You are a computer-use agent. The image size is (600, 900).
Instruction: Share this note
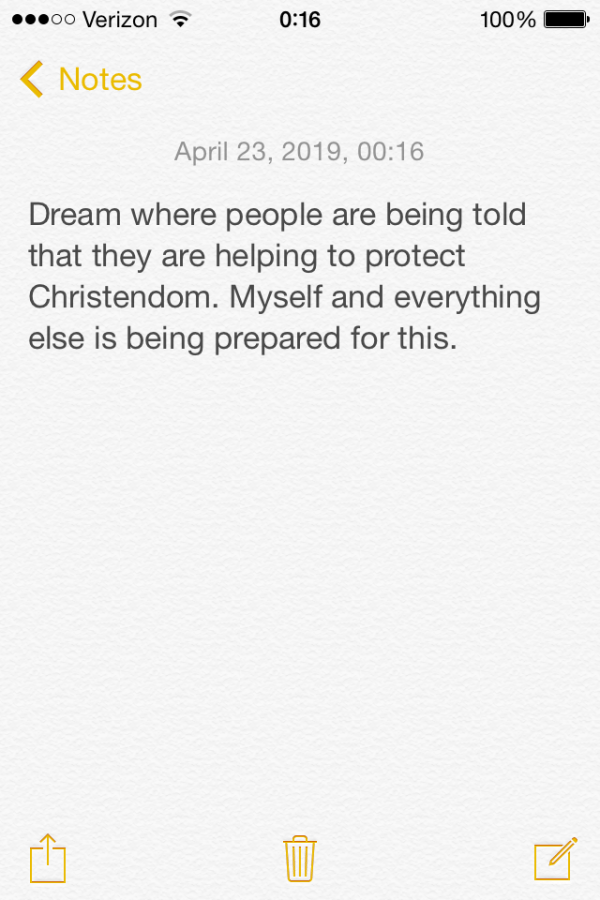tap(47, 859)
